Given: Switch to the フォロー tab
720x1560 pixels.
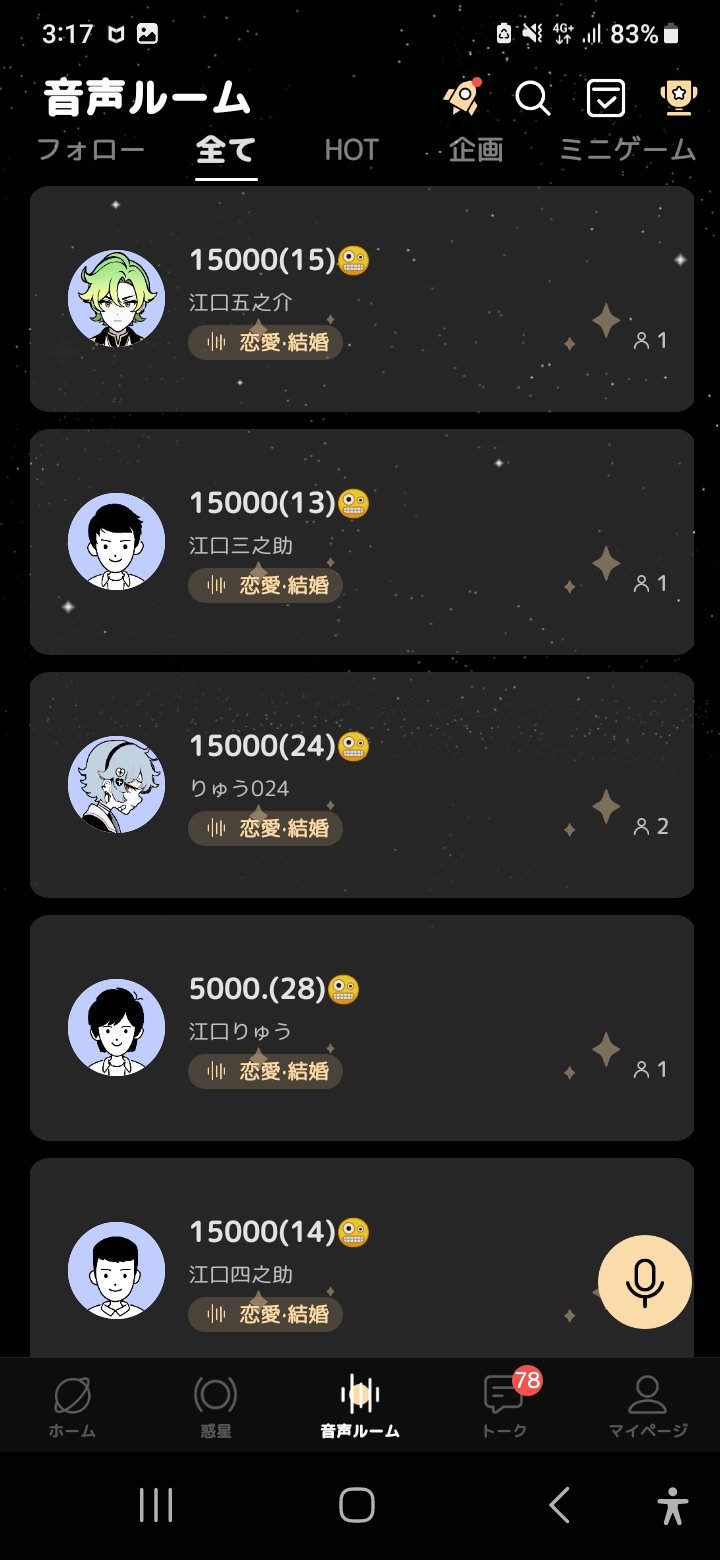Looking at the screenshot, I should [x=91, y=150].
